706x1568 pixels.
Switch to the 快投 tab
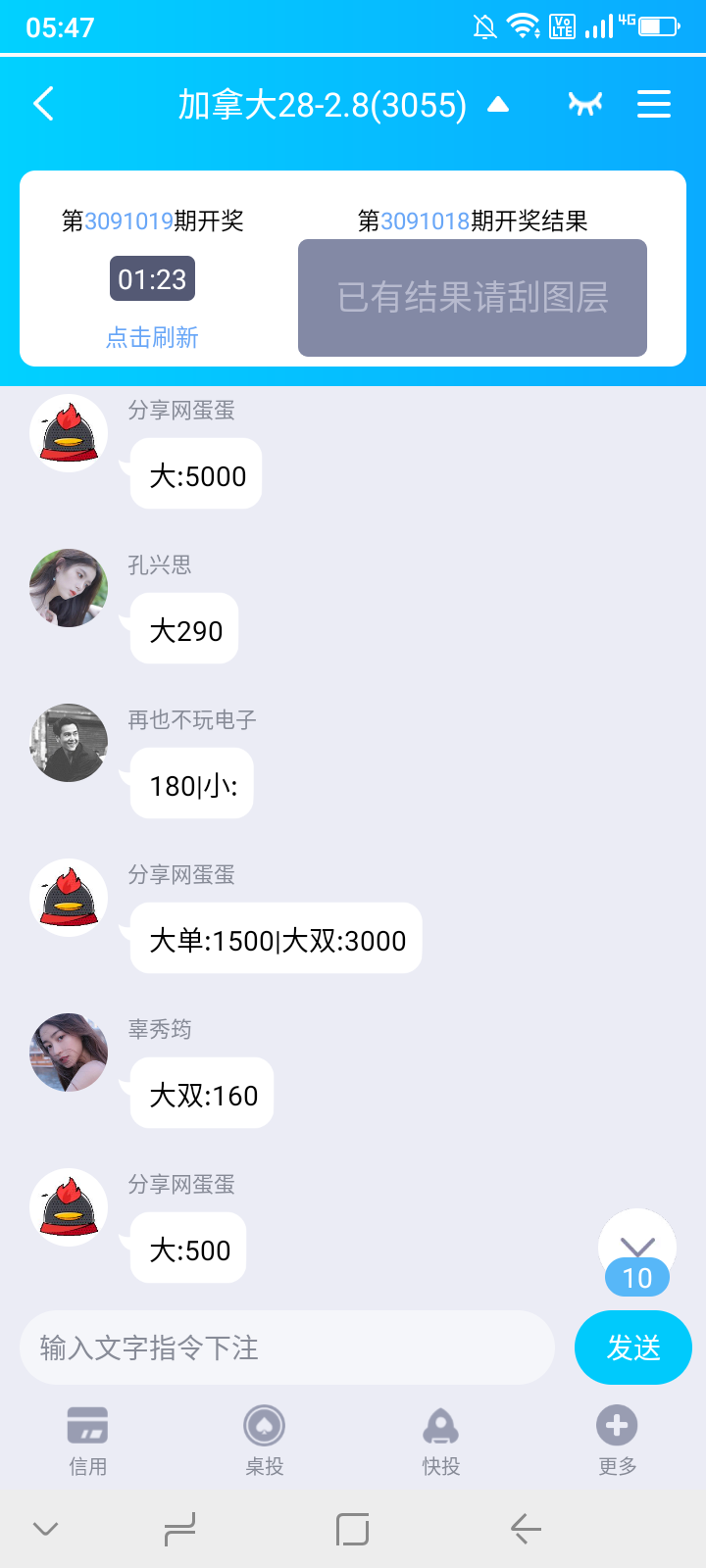click(x=441, y=1441)
